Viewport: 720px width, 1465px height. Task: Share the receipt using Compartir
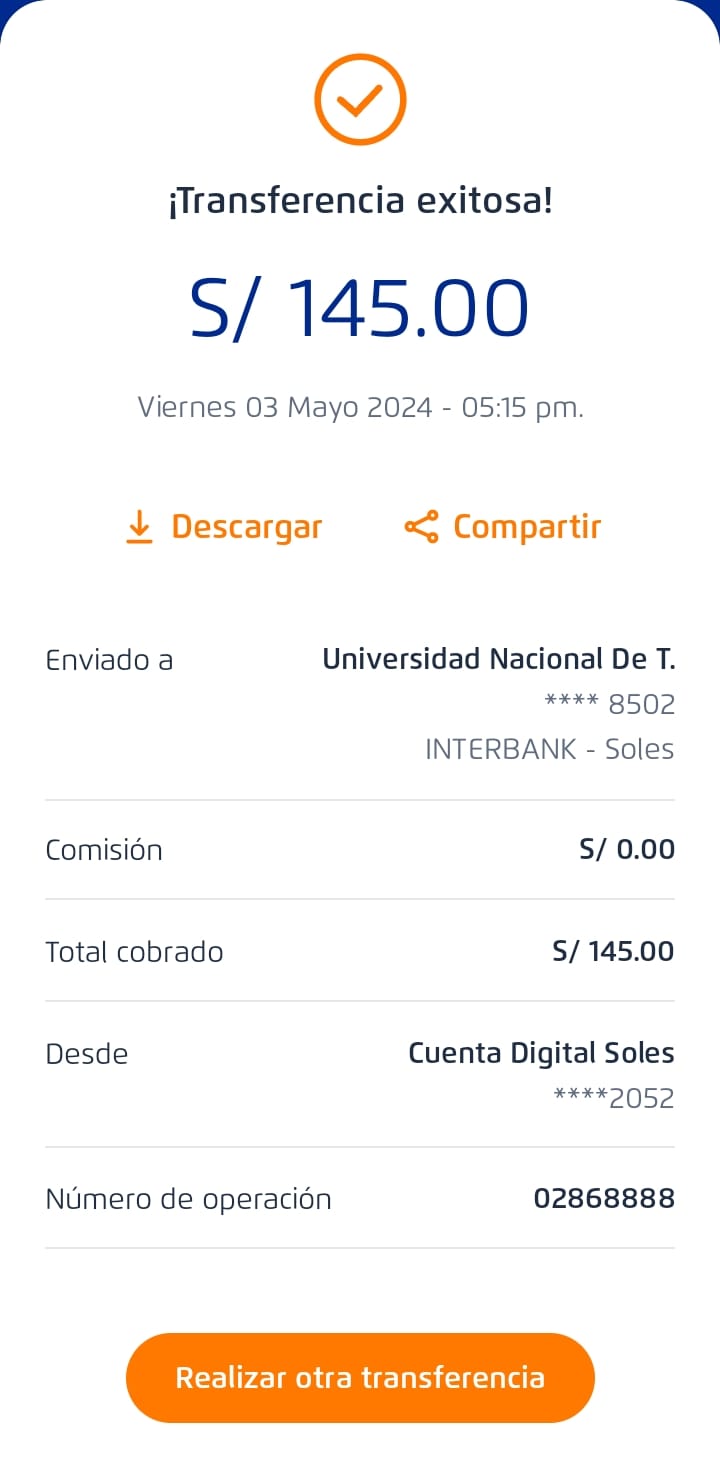point(503,527)
